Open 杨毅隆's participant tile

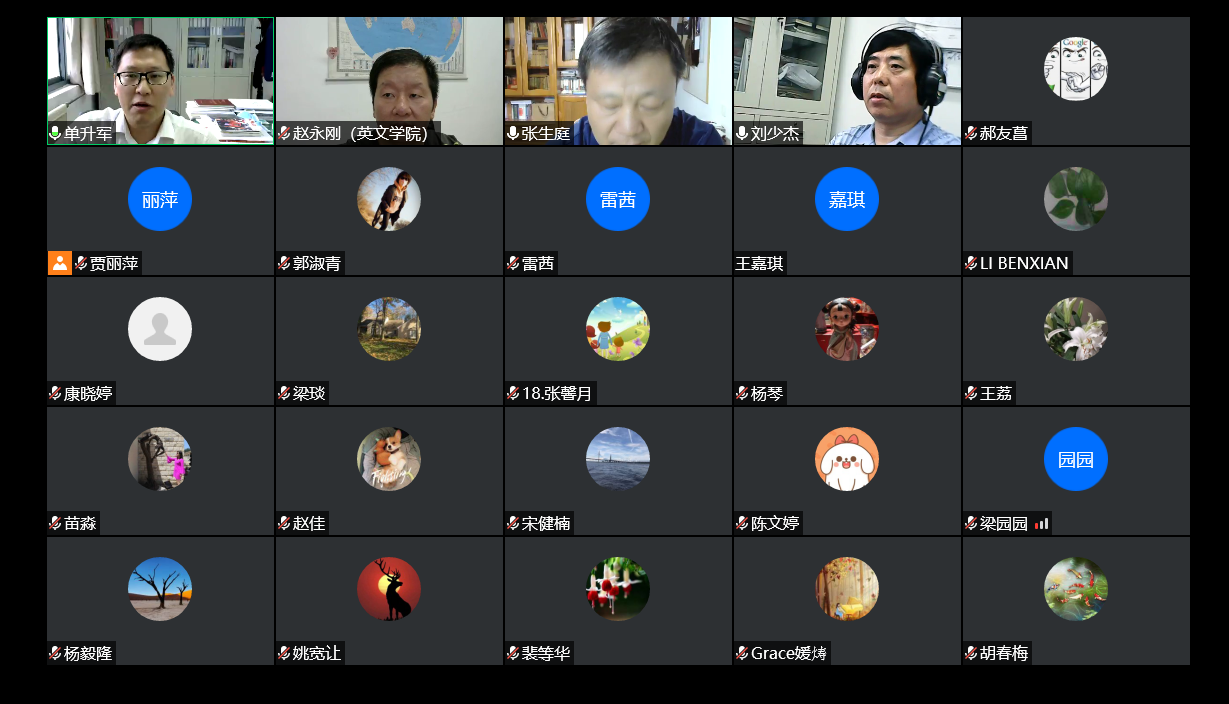160,601
